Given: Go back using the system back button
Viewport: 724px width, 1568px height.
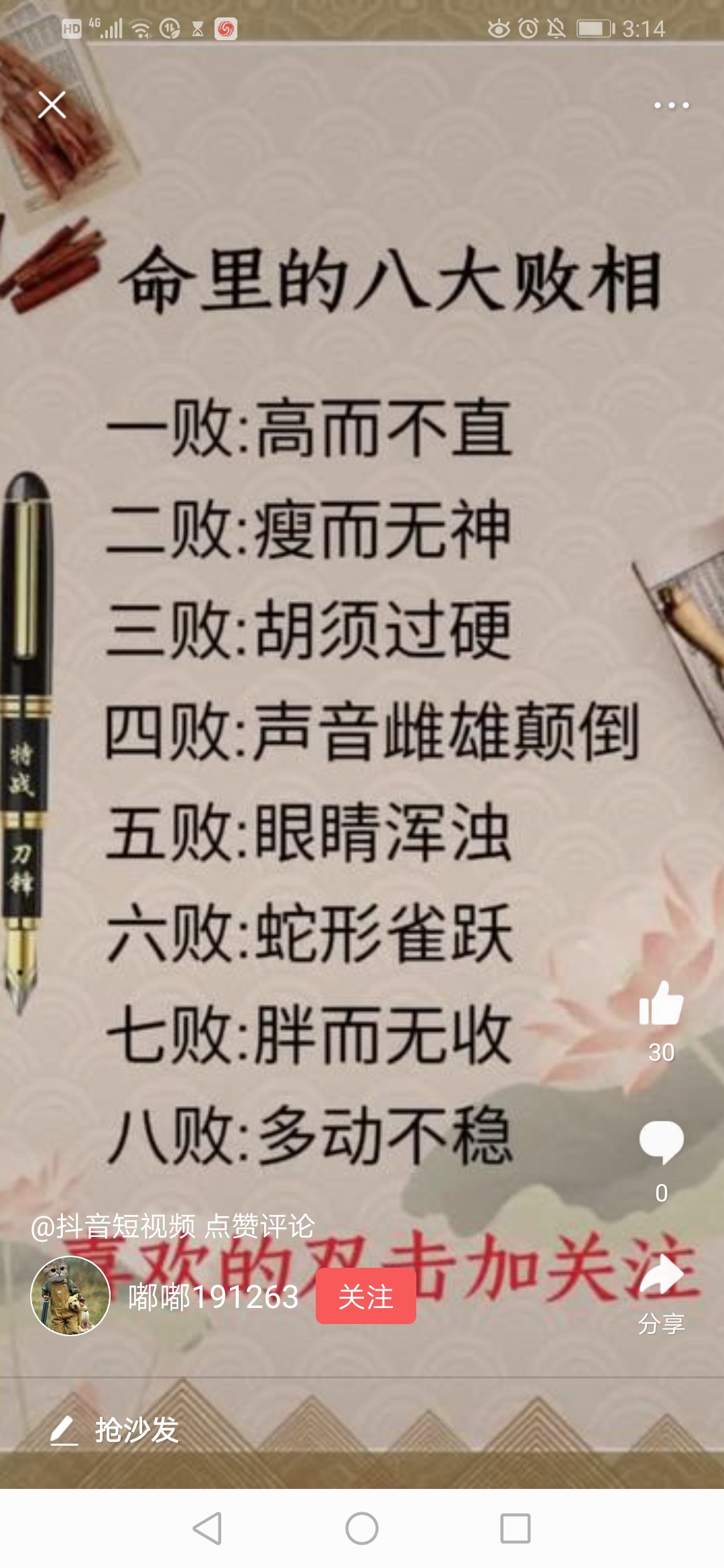Looking at the screenshot, I should click(207, 1528).
